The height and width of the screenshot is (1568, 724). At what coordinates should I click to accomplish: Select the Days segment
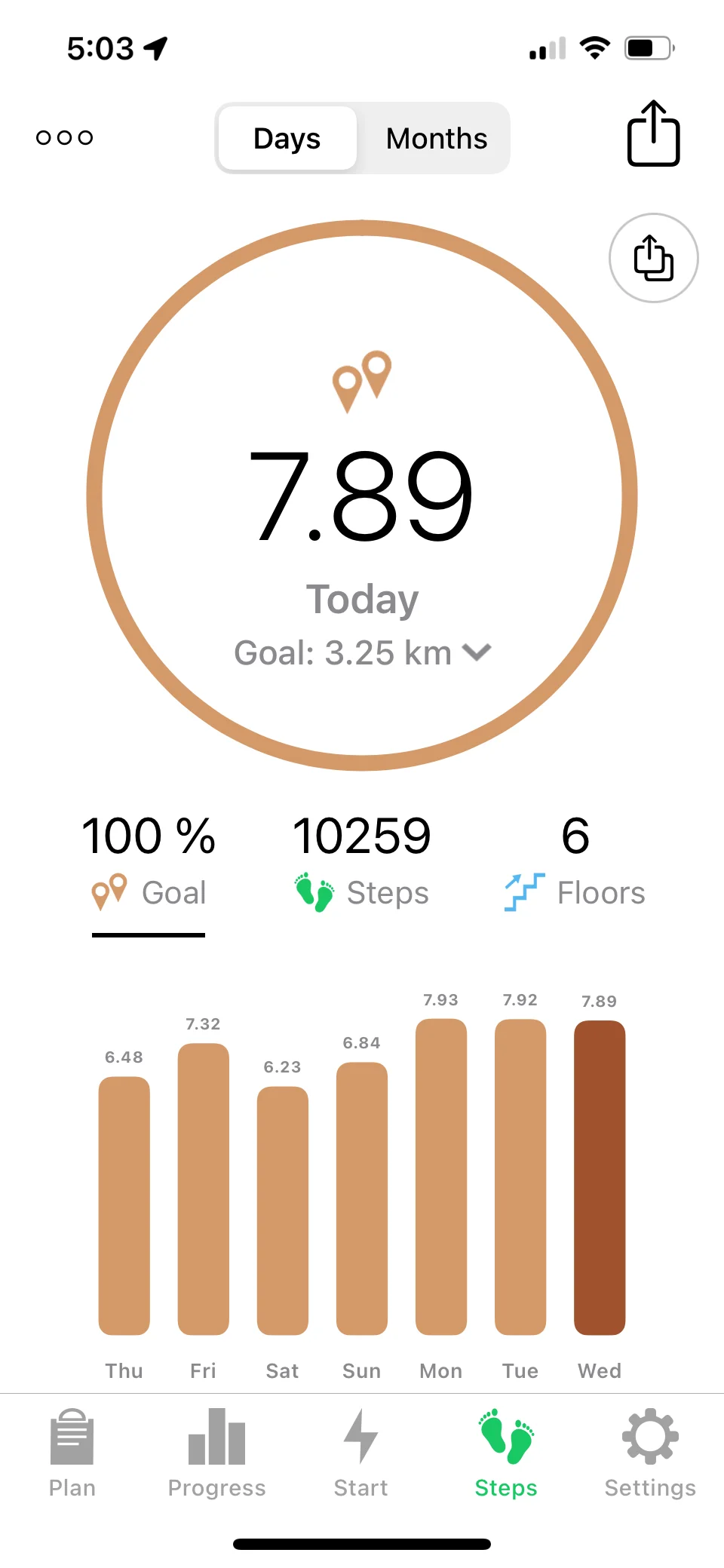[287, 139]
